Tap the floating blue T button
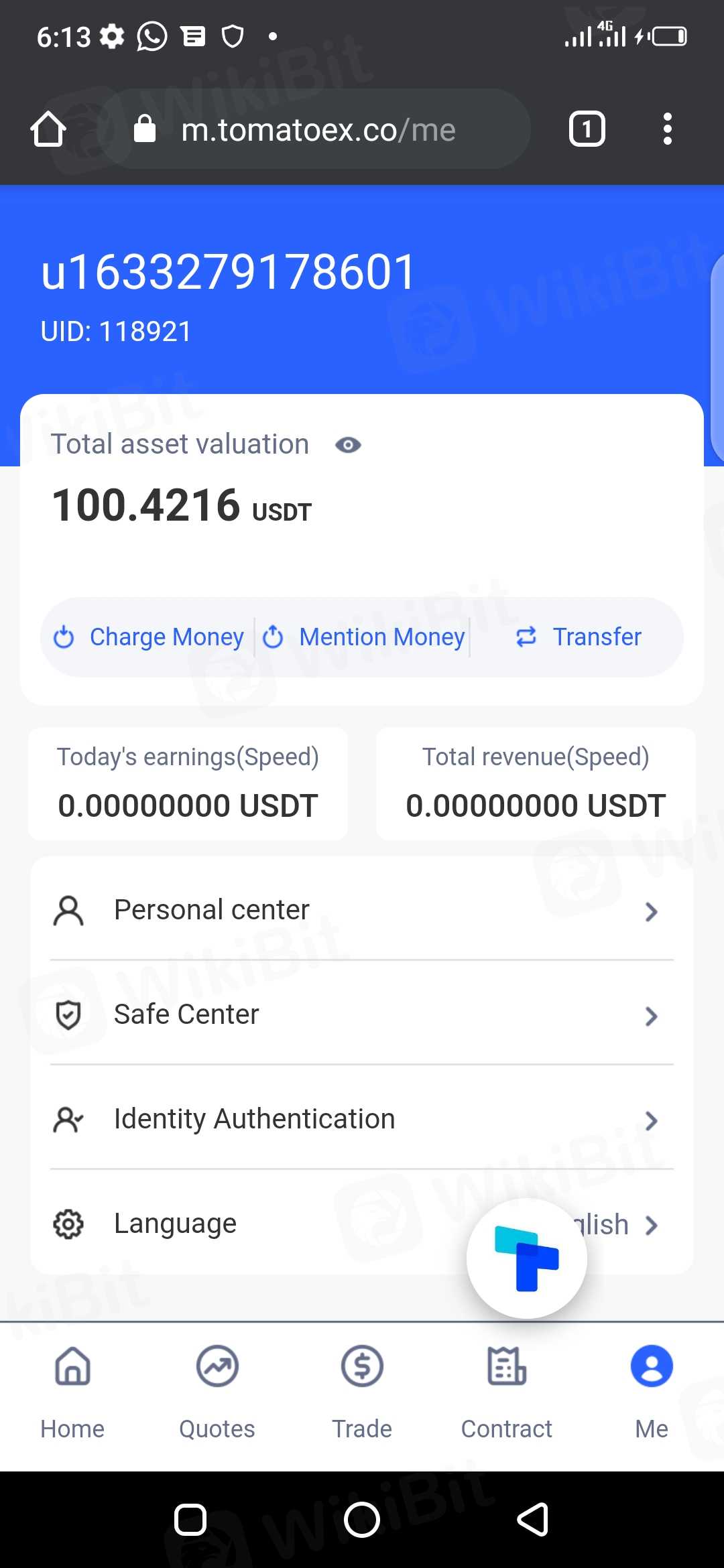This screenshot has height=1568, width=724. click(527, 1258)
